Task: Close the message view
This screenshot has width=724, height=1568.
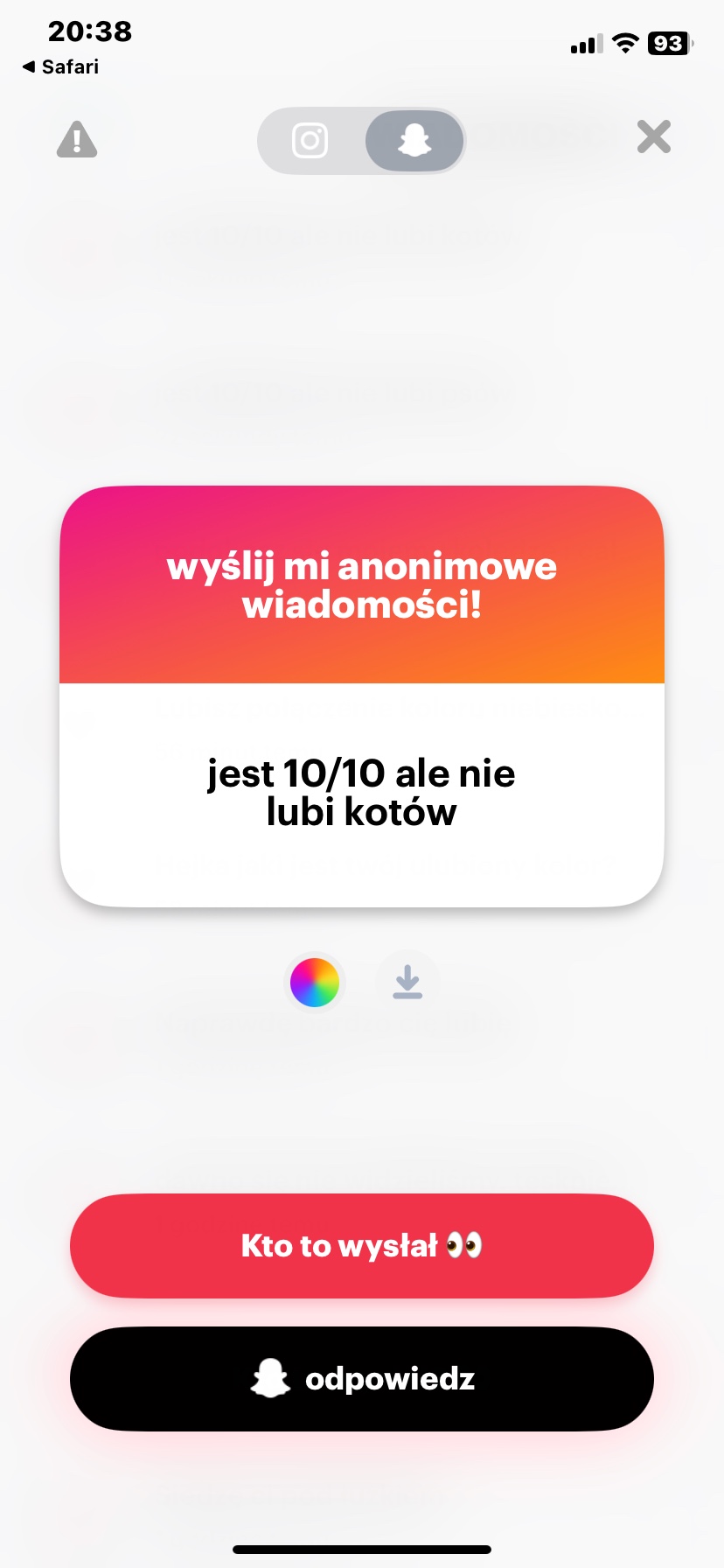Action: (654, 137)
